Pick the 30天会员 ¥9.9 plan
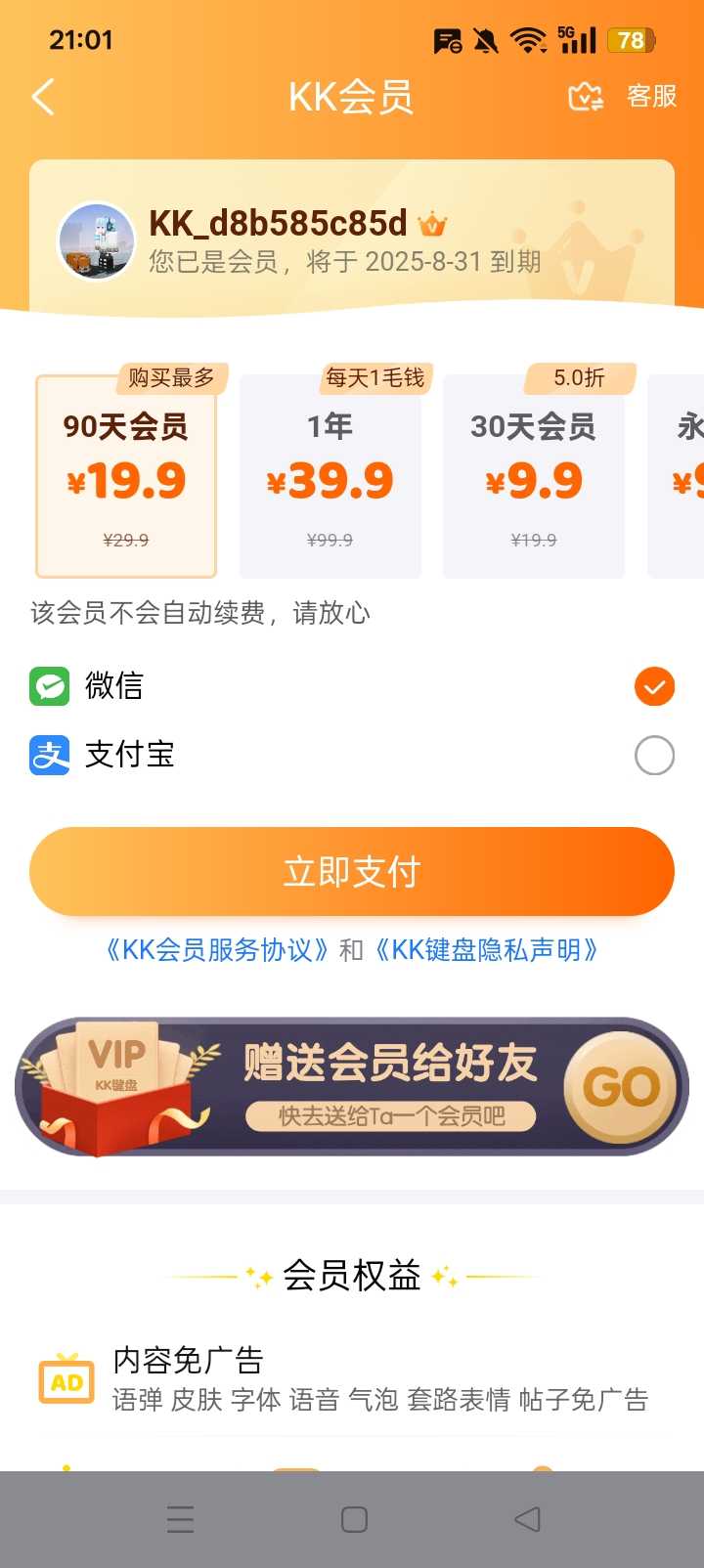Viewport: 704px width, 1568px height. coord(534,476)
